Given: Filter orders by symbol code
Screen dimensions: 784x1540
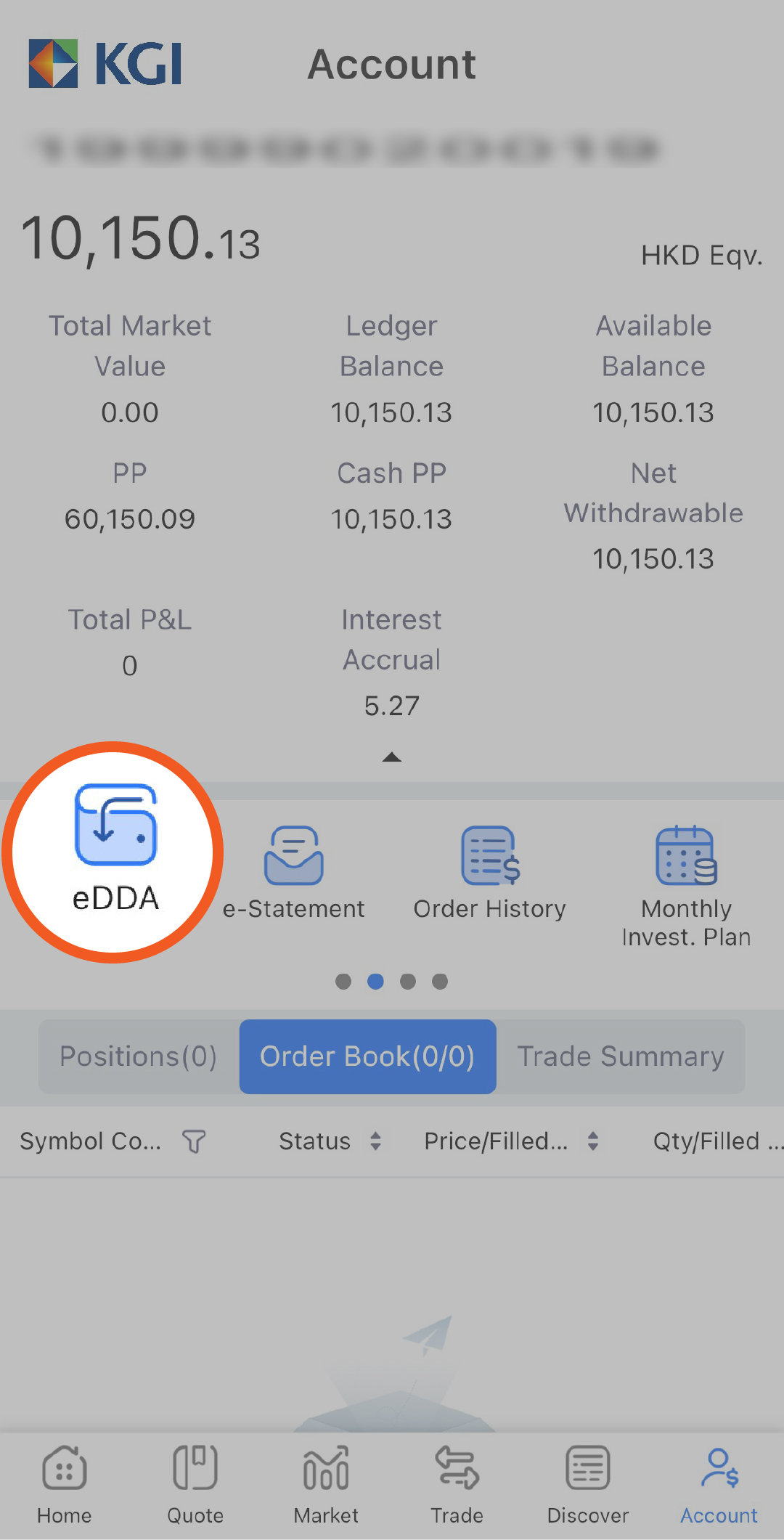Looking at the screenshot, I should tap(194, 1141).
